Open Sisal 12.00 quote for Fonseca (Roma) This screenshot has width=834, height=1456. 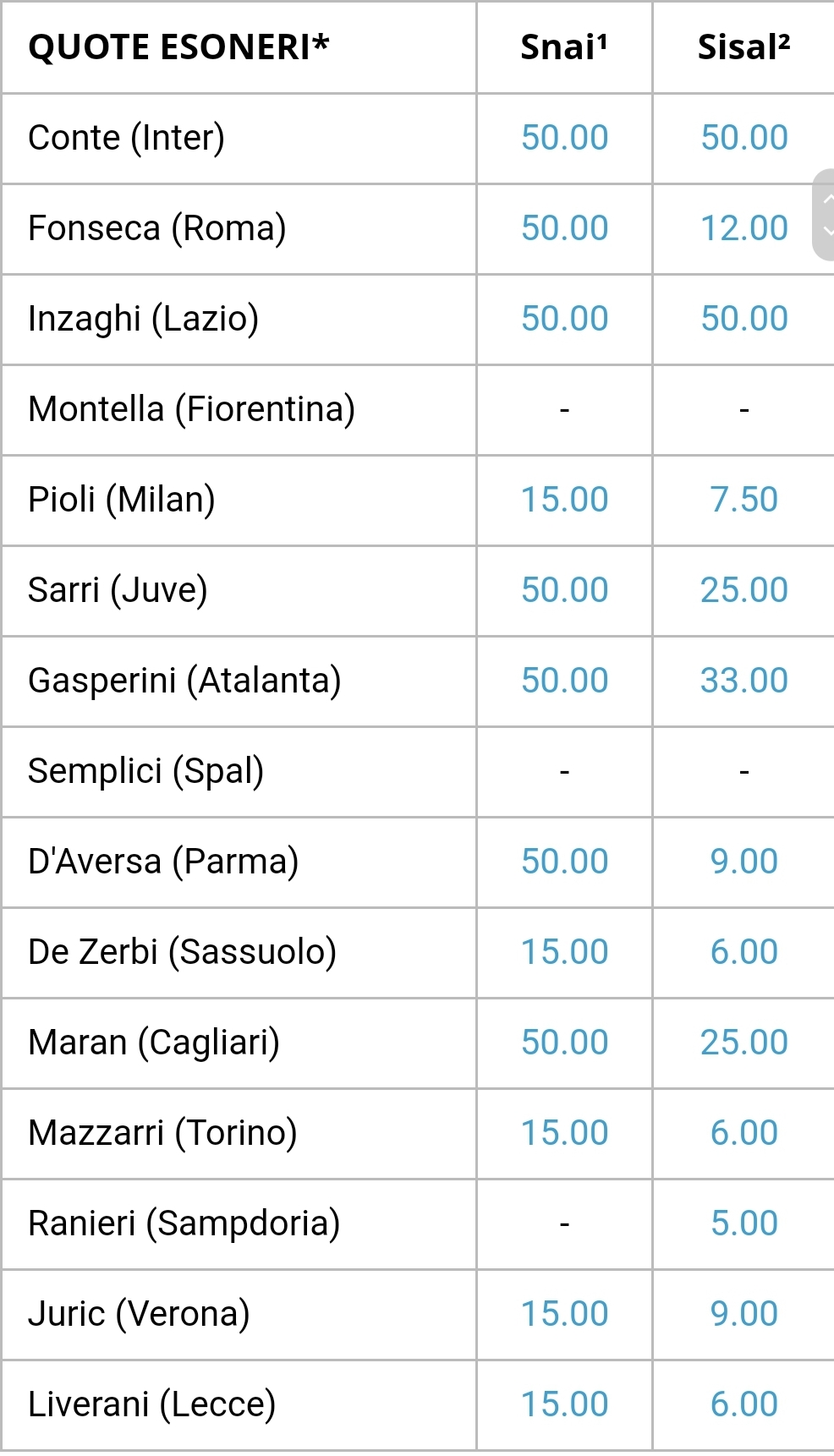[744, 228]
